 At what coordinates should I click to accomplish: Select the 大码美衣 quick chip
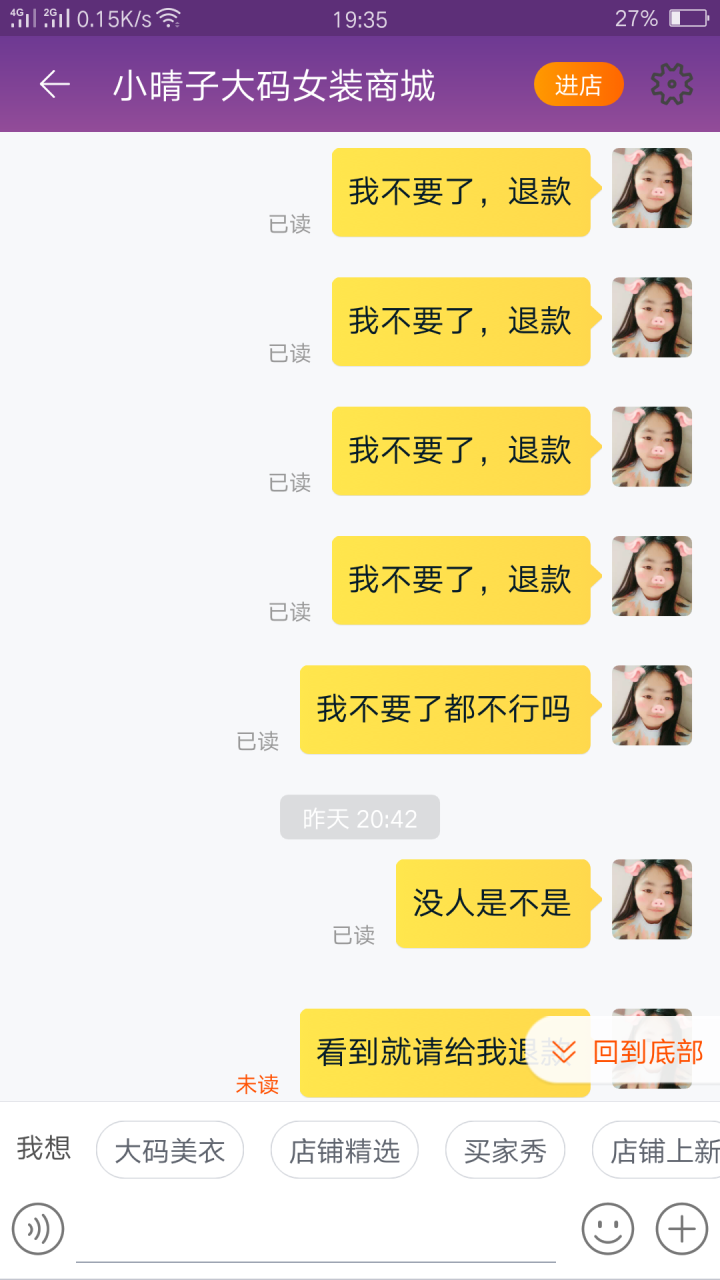click(170, 1151)
